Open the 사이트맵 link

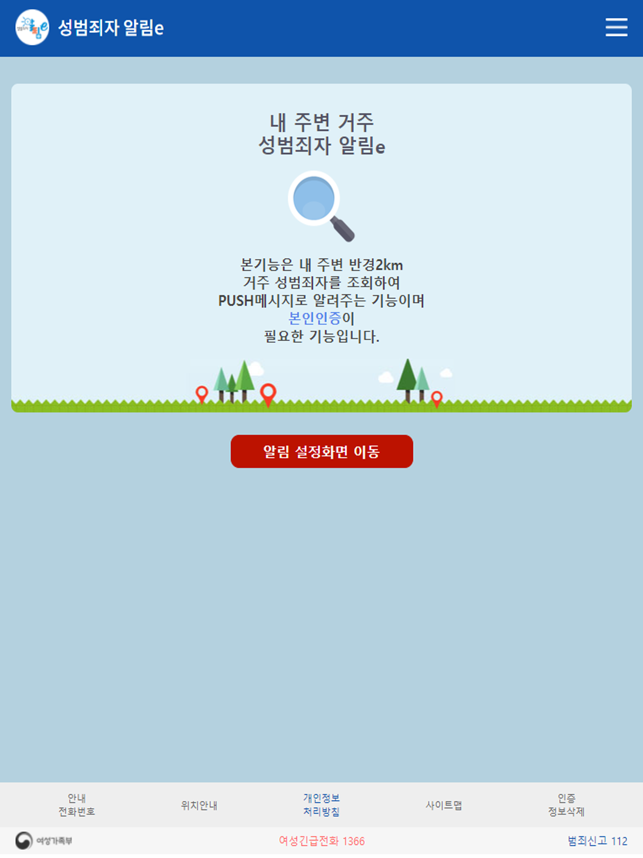tap(443, 805)
